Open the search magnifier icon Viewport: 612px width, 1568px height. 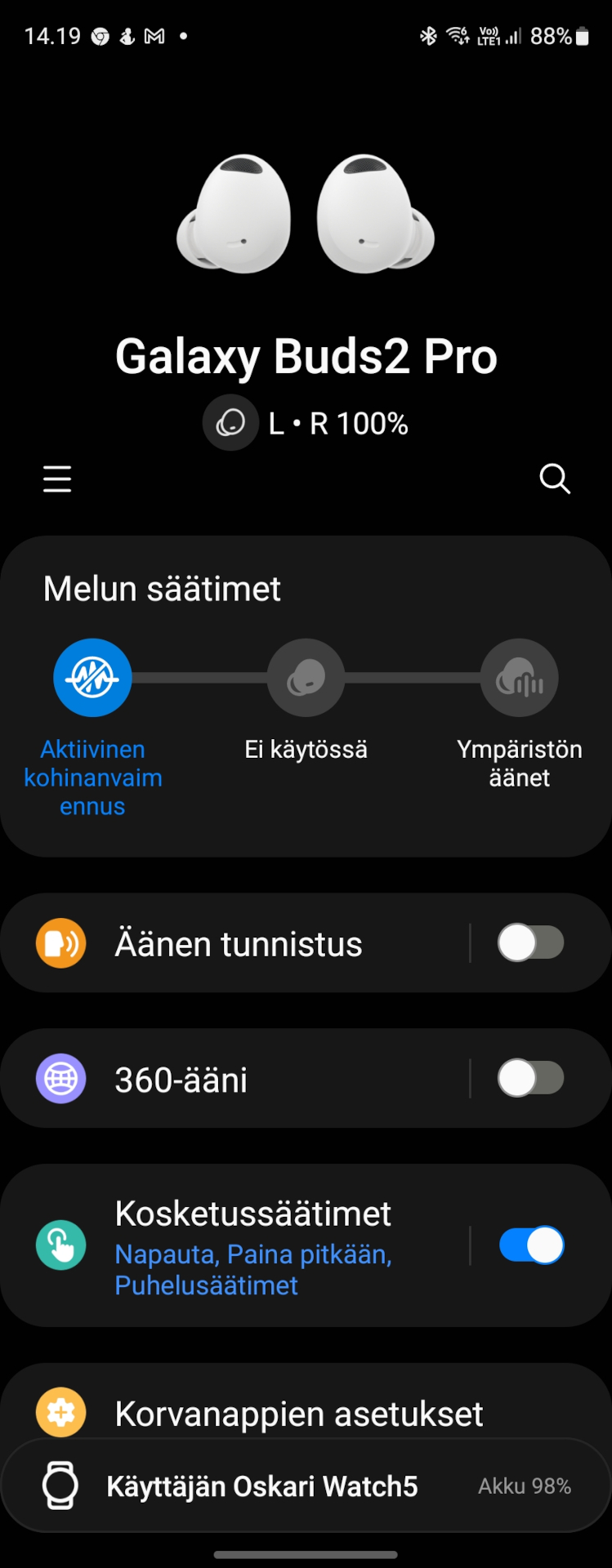555,479
